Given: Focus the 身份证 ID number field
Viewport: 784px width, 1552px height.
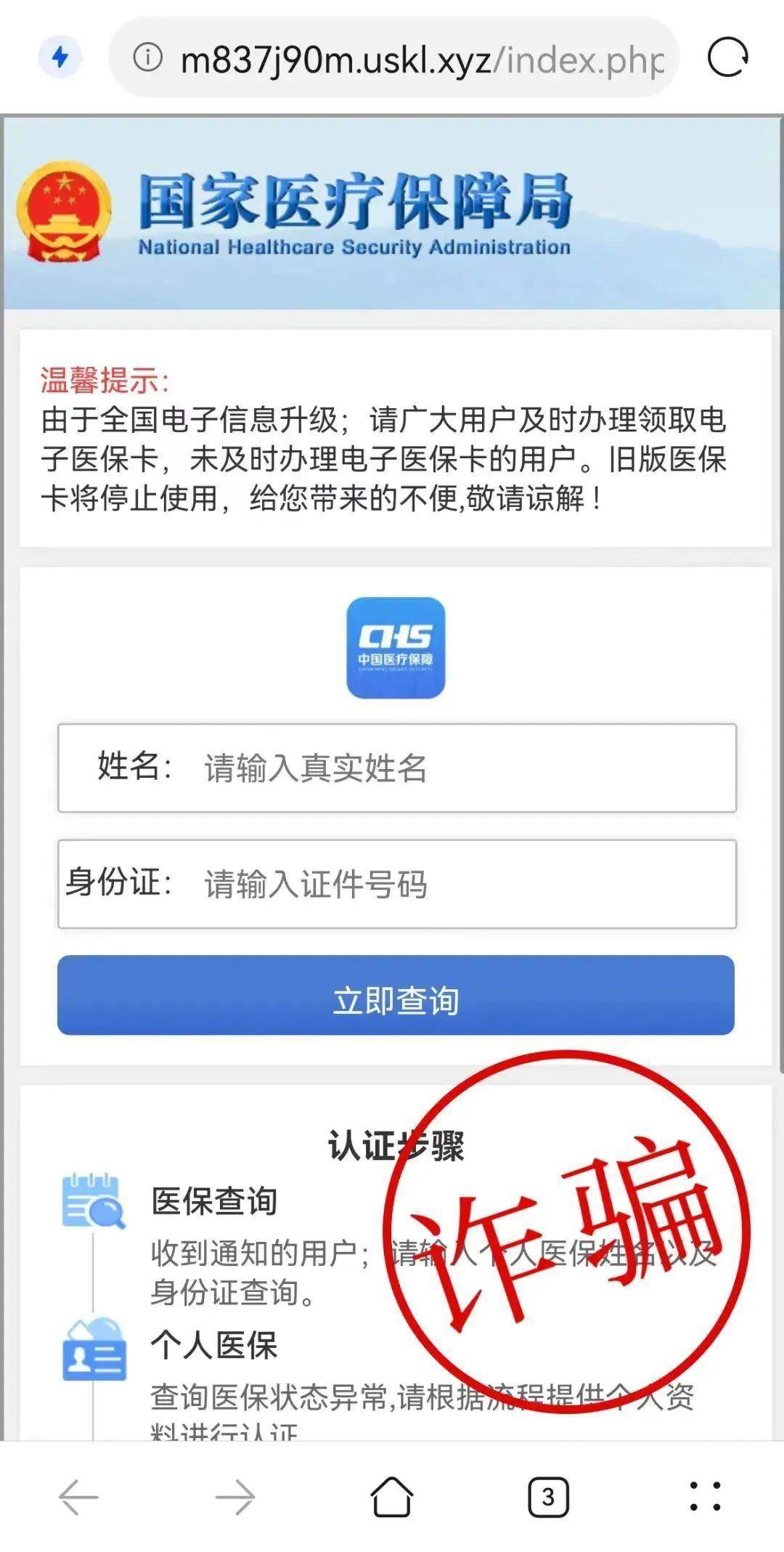Looking at the screenshot, I should coord(465,885).
